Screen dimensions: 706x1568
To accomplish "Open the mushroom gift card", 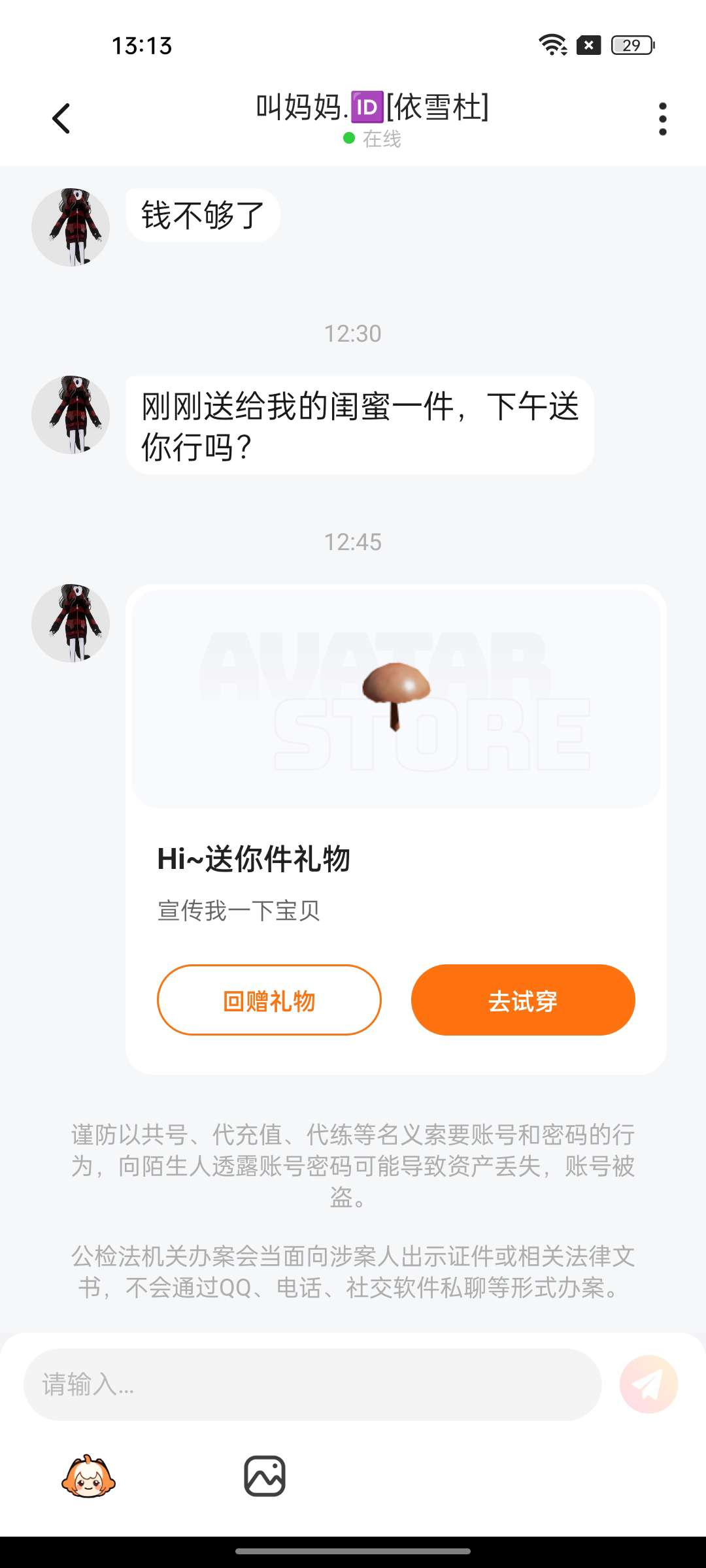I will pos(395,699).
